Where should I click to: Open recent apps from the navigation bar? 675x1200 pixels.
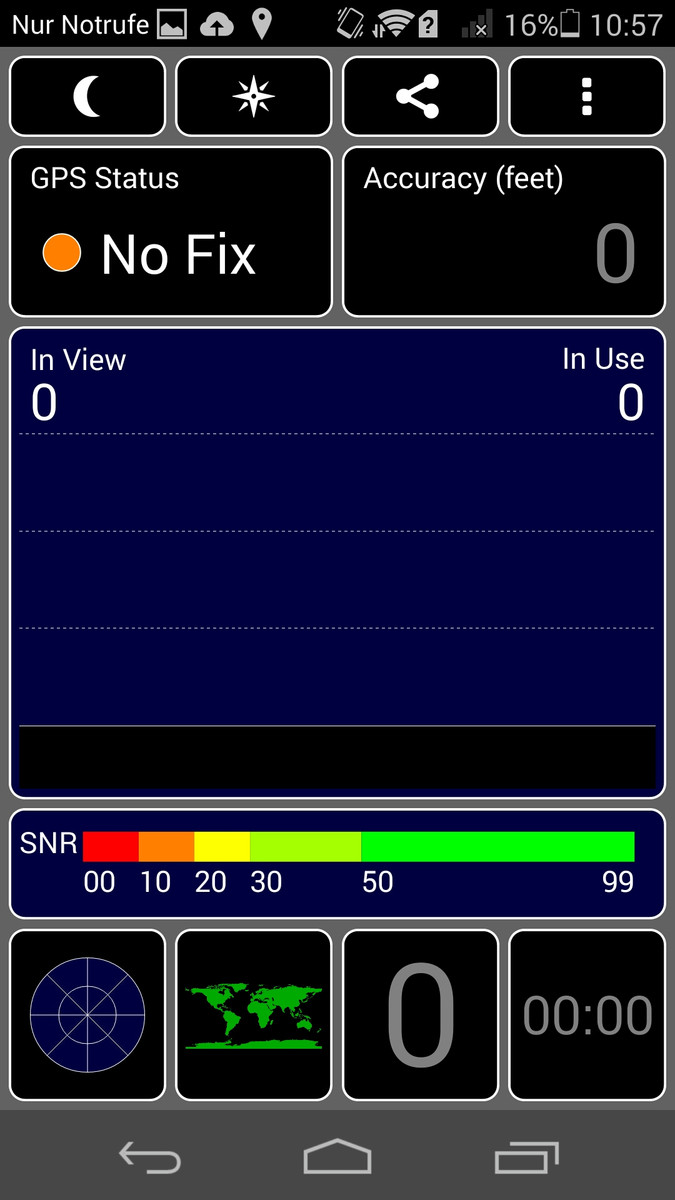tap(526, 1158)
